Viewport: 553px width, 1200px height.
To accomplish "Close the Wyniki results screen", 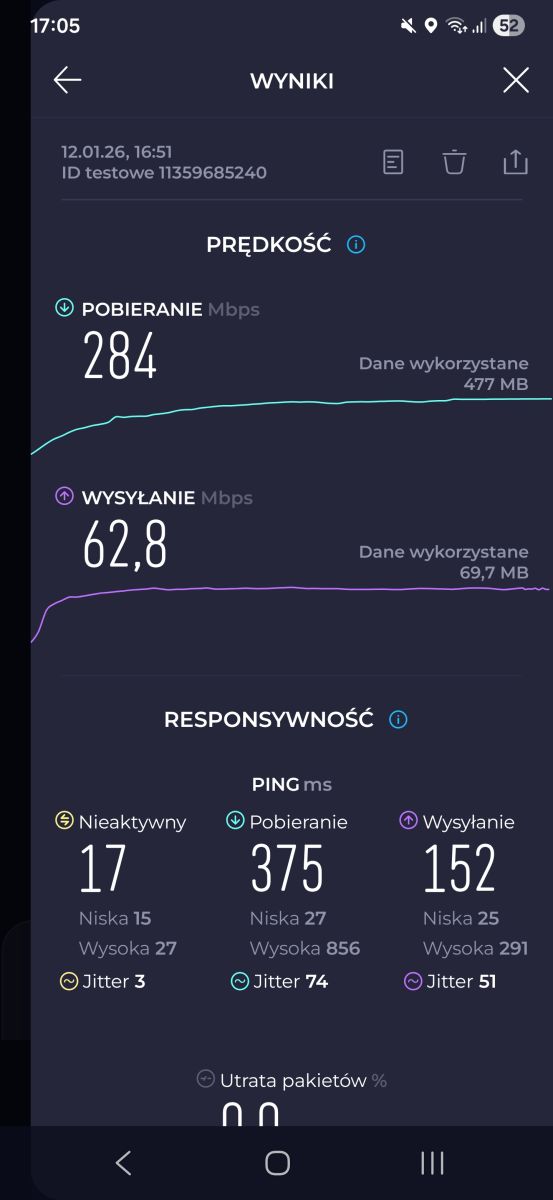I will tap(516, 81).
